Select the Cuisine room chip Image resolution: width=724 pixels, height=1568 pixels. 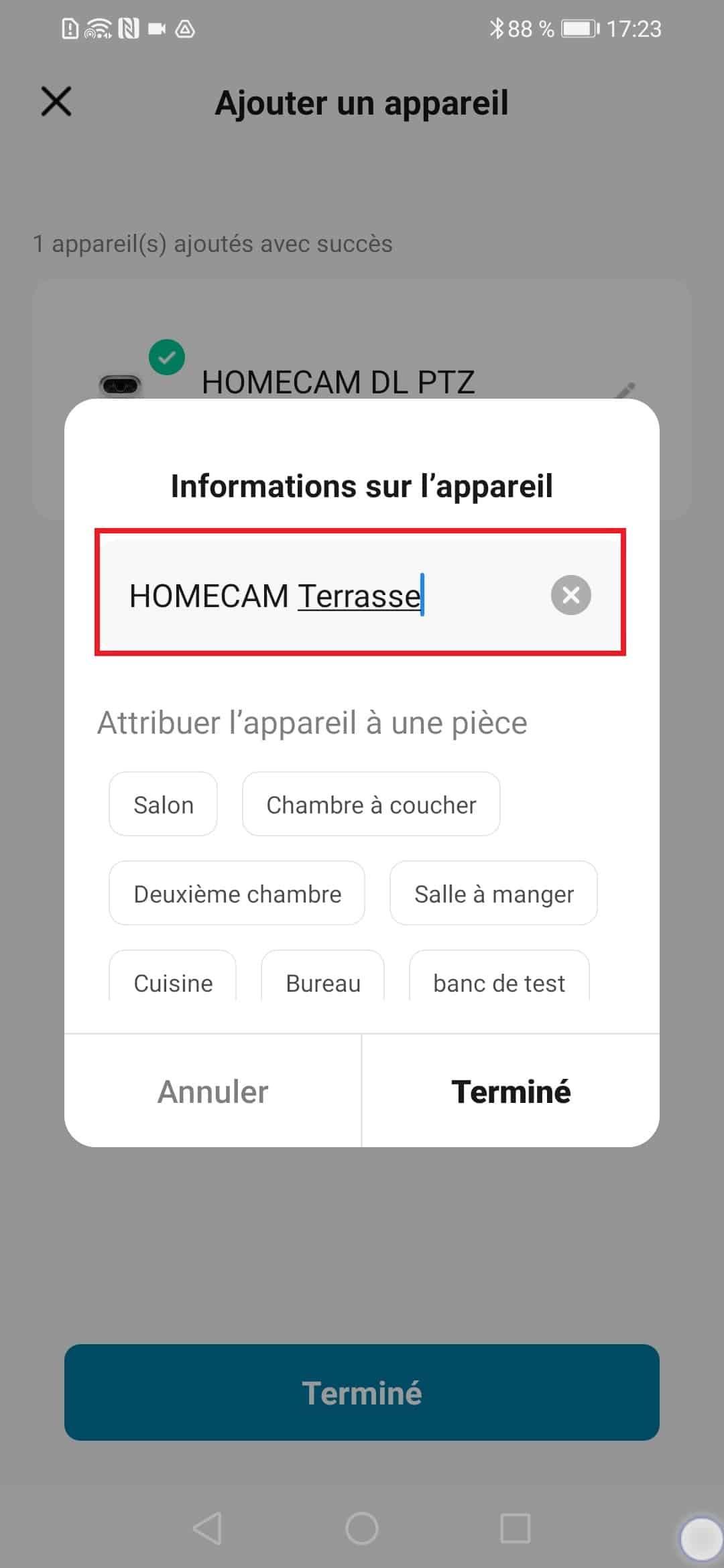point(172,977)
